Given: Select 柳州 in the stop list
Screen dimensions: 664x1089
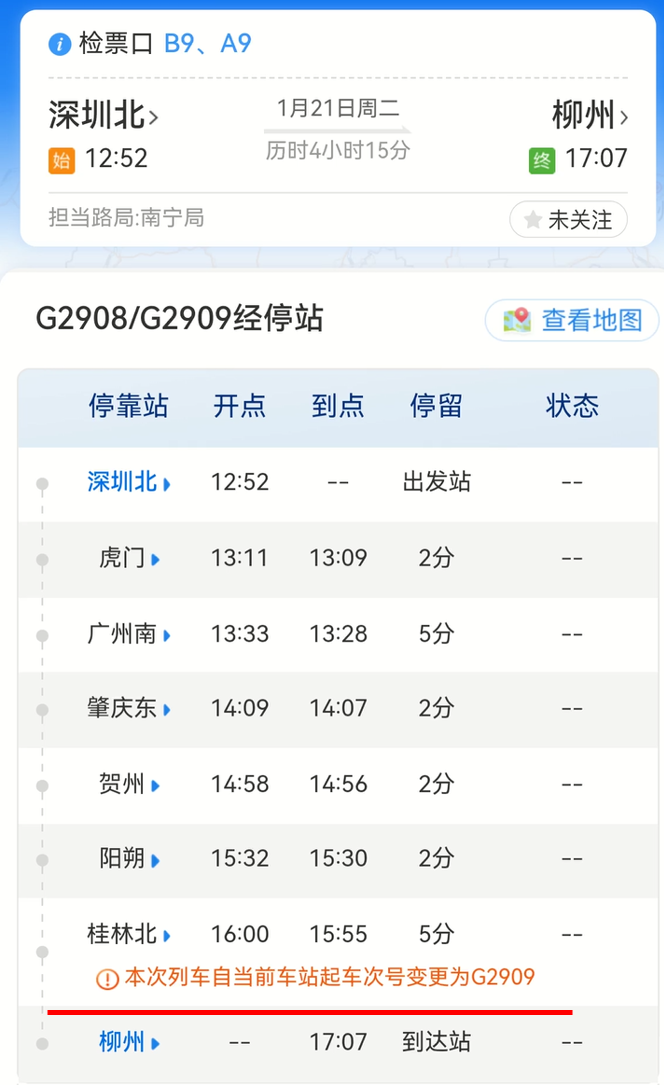Looking at the screenshot, I should pos(128,1042).
